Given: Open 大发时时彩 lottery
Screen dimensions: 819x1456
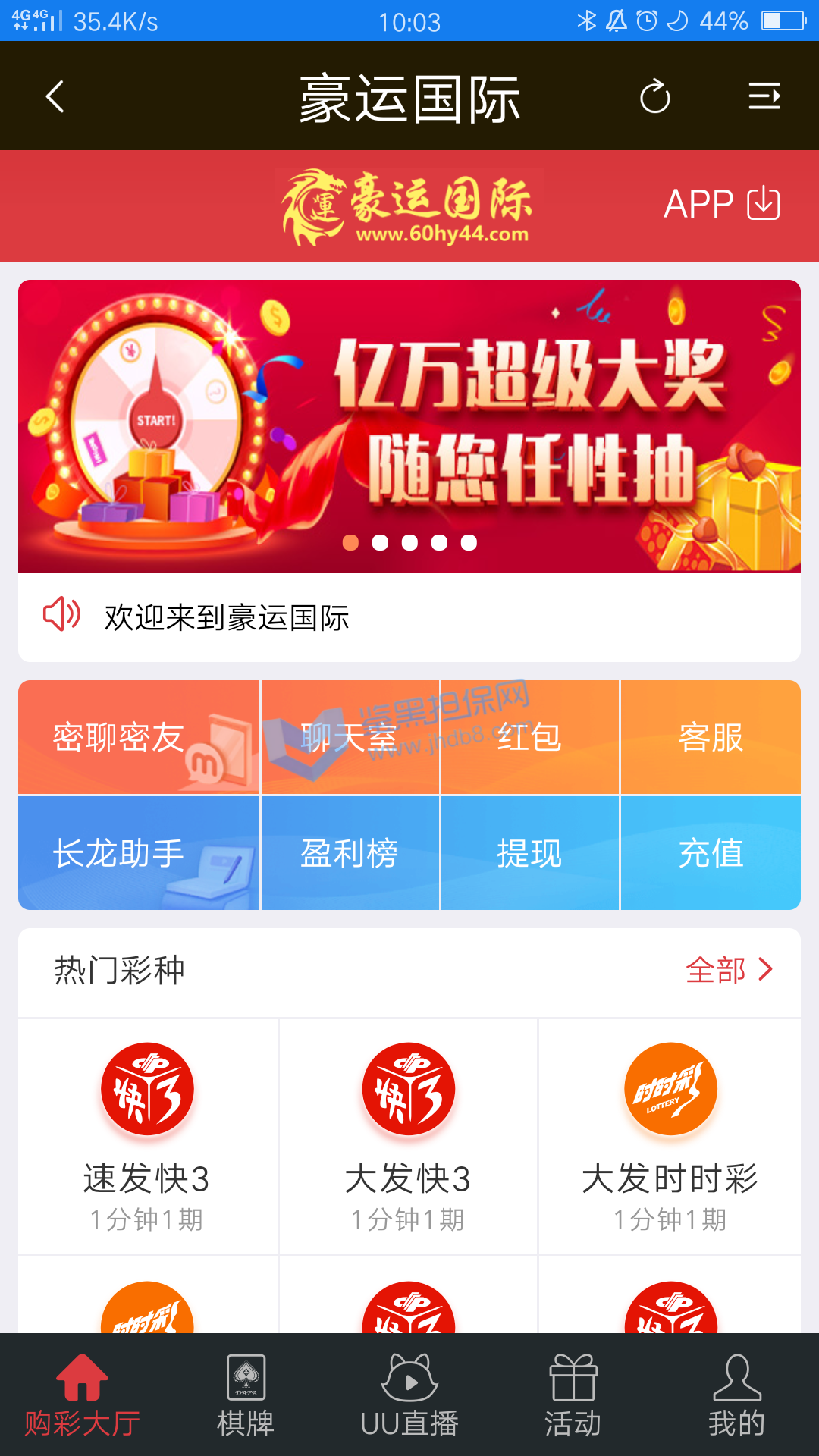Looking at the screenshot, I should [670, 1134].
